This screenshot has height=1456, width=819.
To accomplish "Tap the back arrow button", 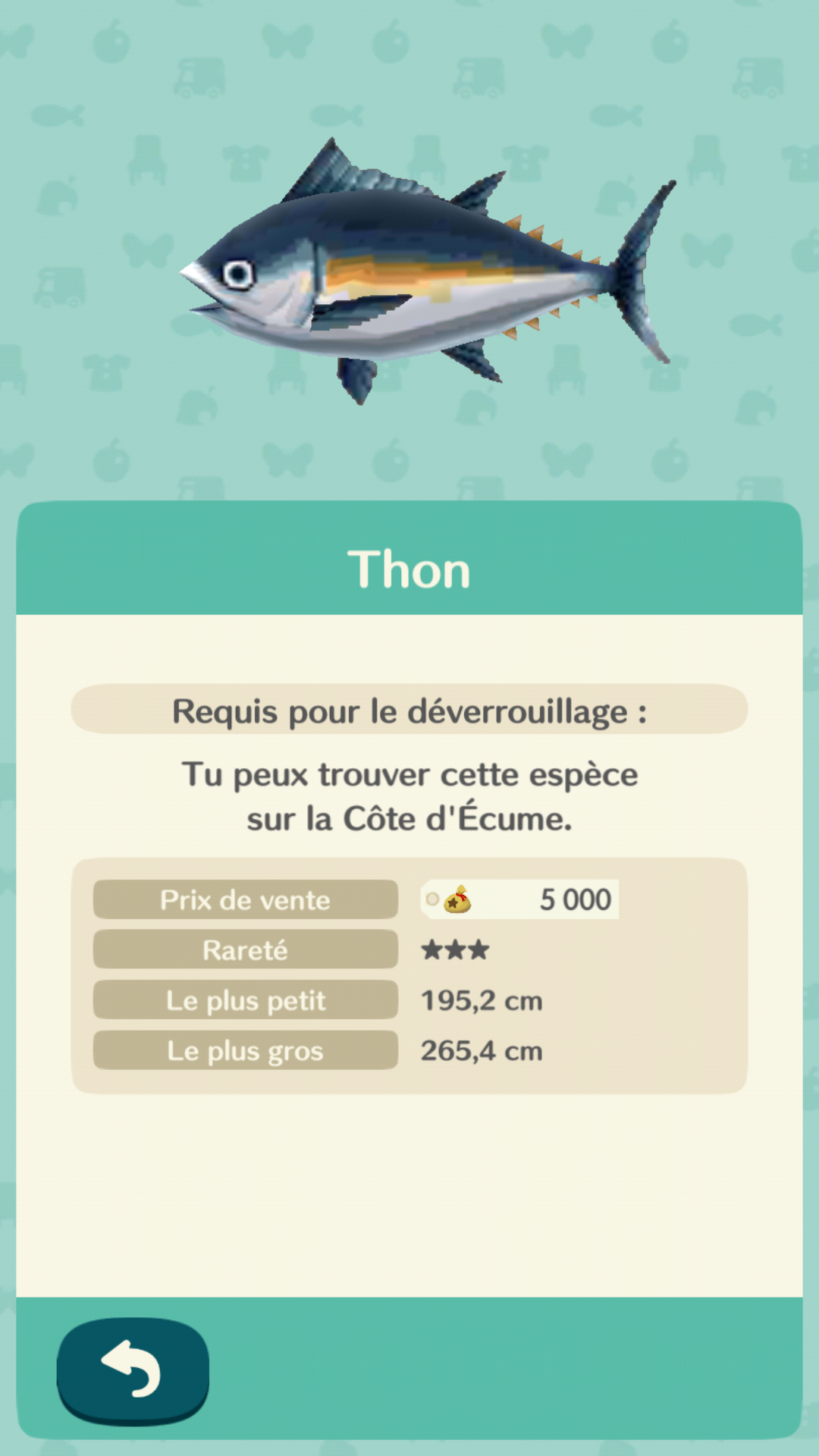I will click(133, 1369).
